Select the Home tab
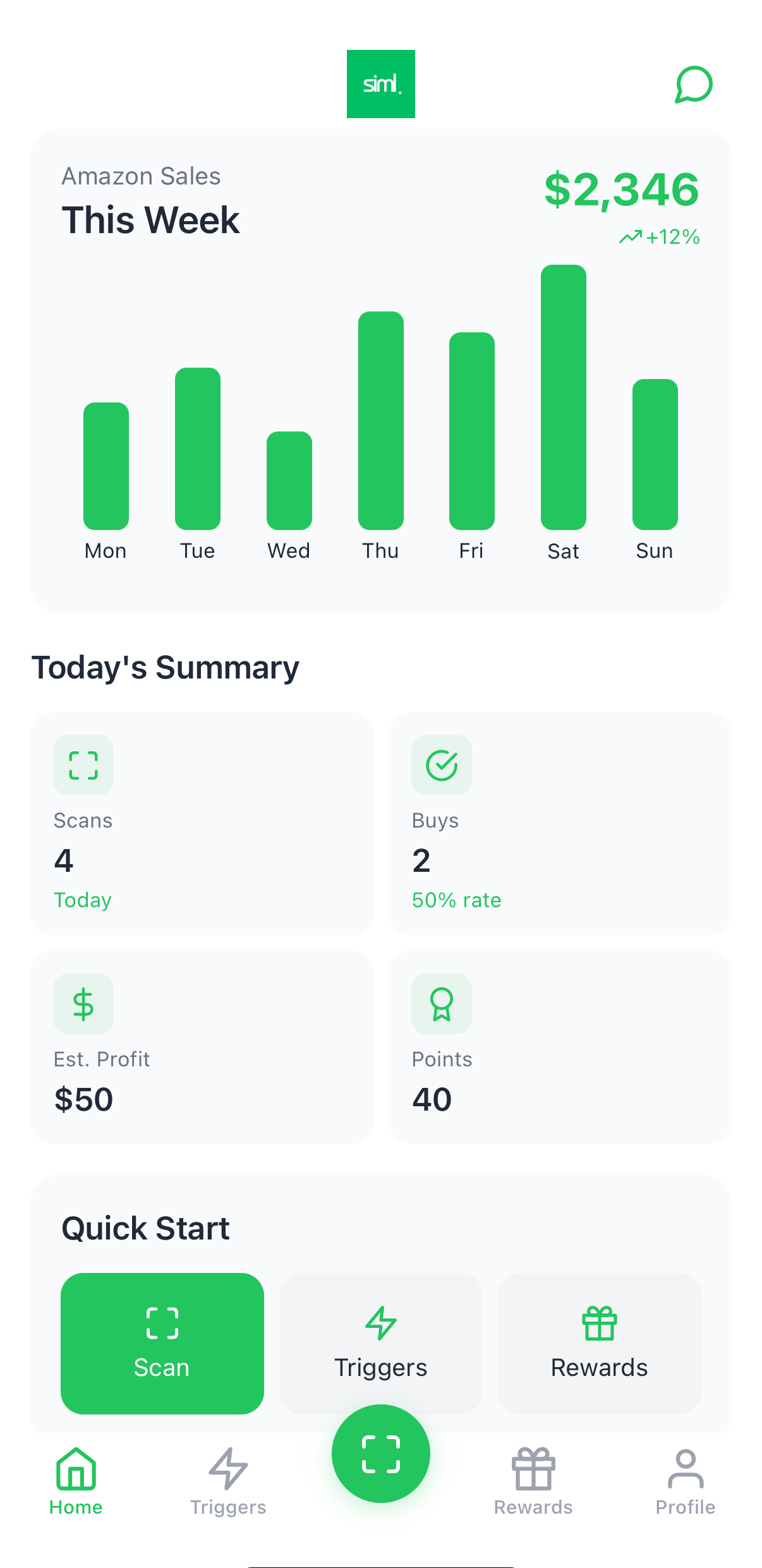762x1568 pixels. pos(76,1472)
